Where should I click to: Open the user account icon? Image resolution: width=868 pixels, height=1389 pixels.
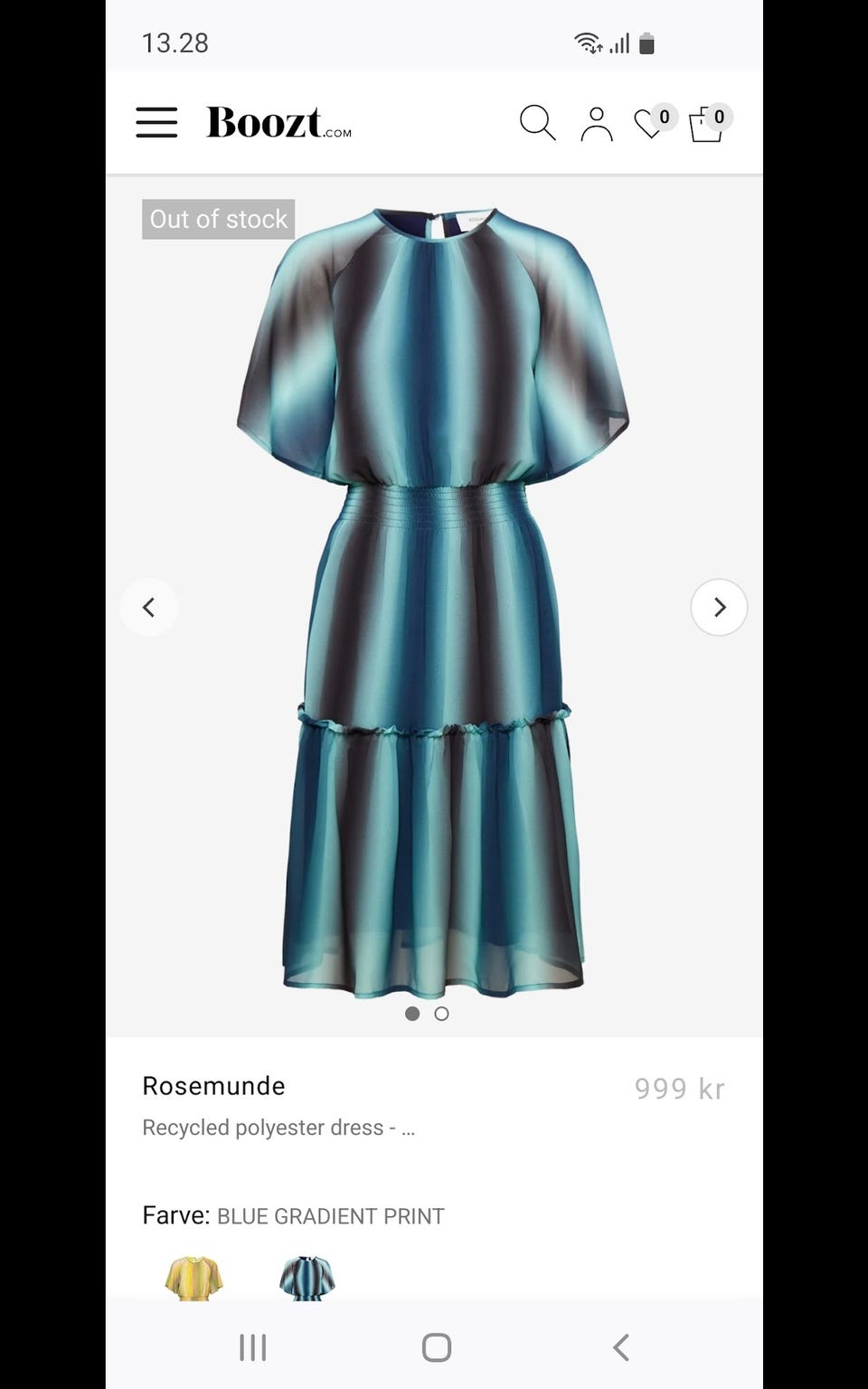[x=597, y=124]
